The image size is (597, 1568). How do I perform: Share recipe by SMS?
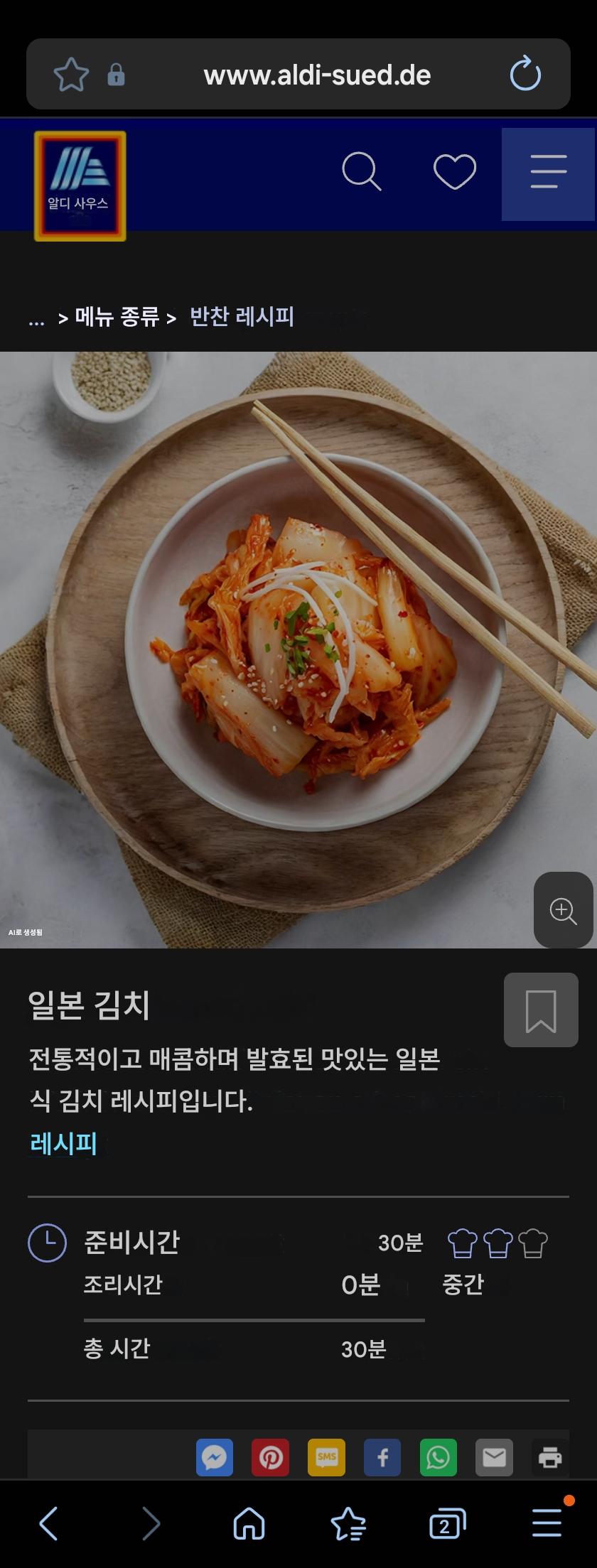tap(327, 1458)
